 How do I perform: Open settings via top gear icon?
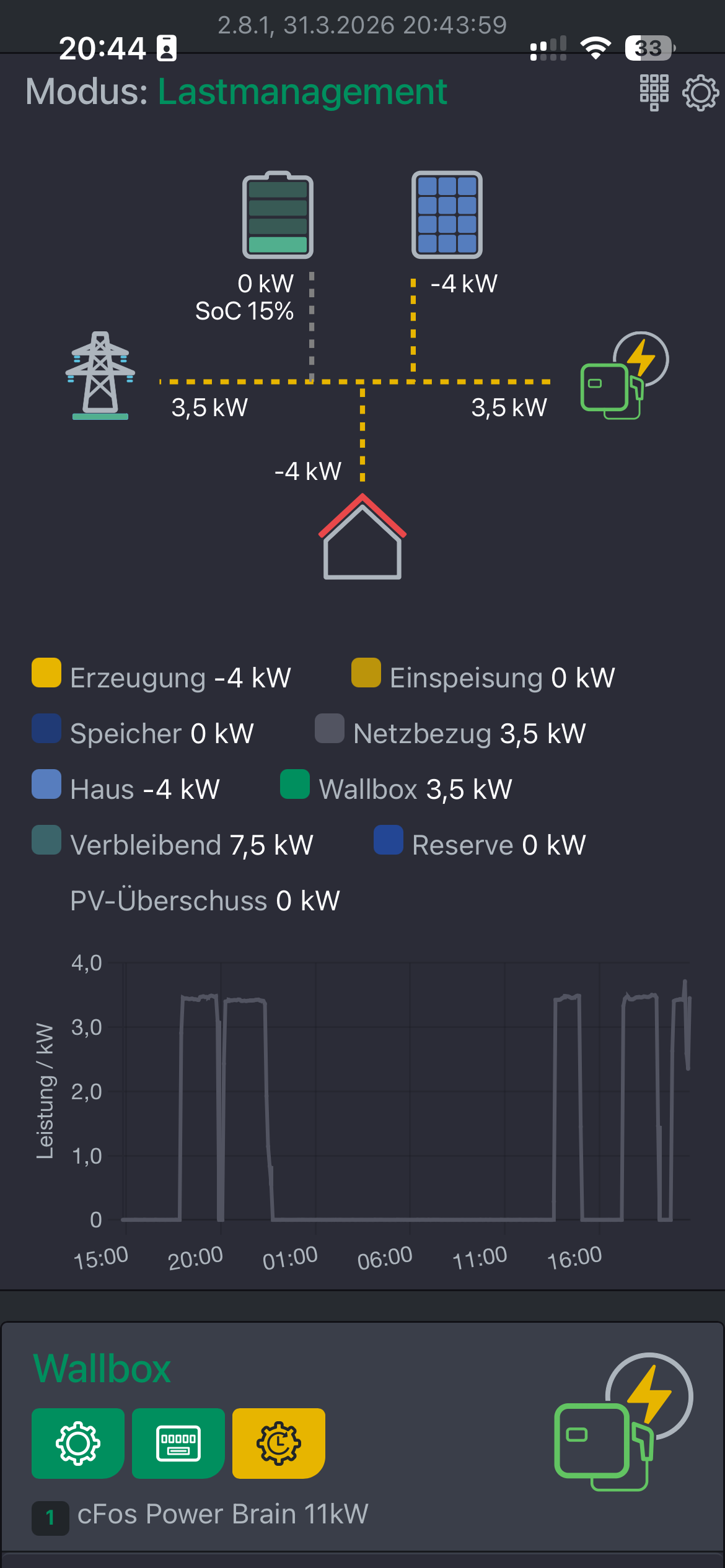coord(700,93)
